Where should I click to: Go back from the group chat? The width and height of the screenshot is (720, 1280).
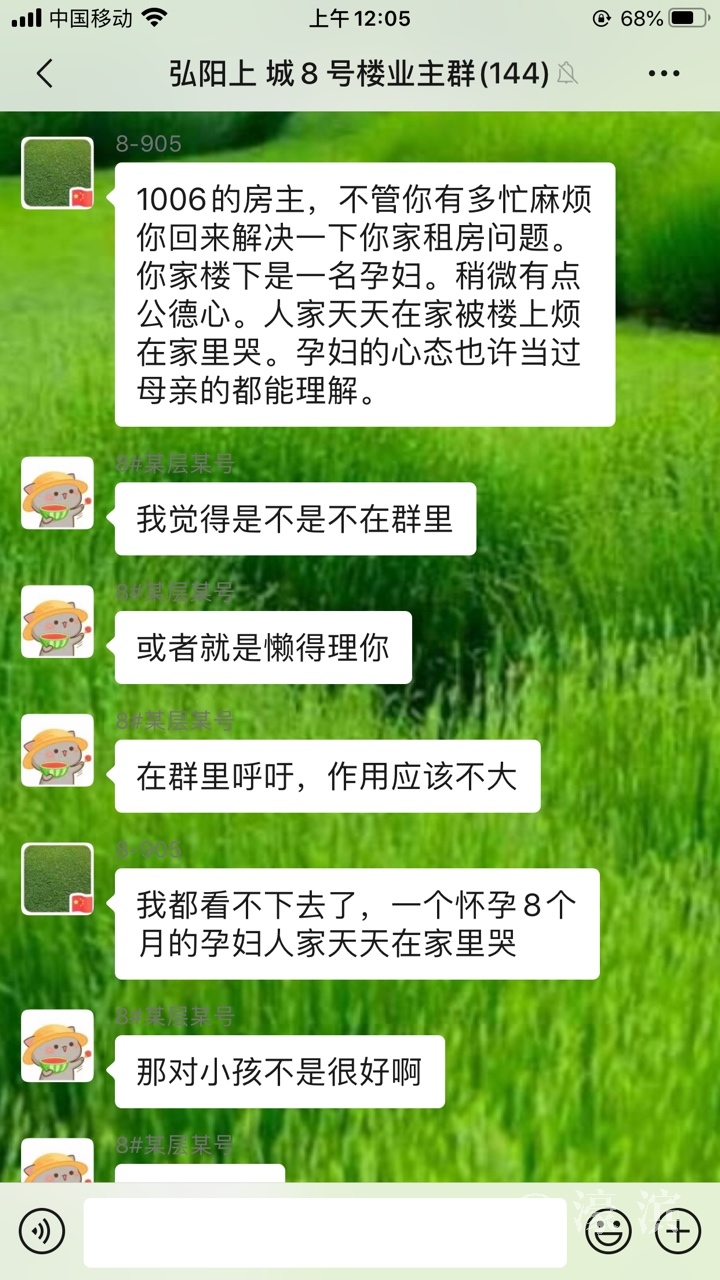[x=44, y=74]
